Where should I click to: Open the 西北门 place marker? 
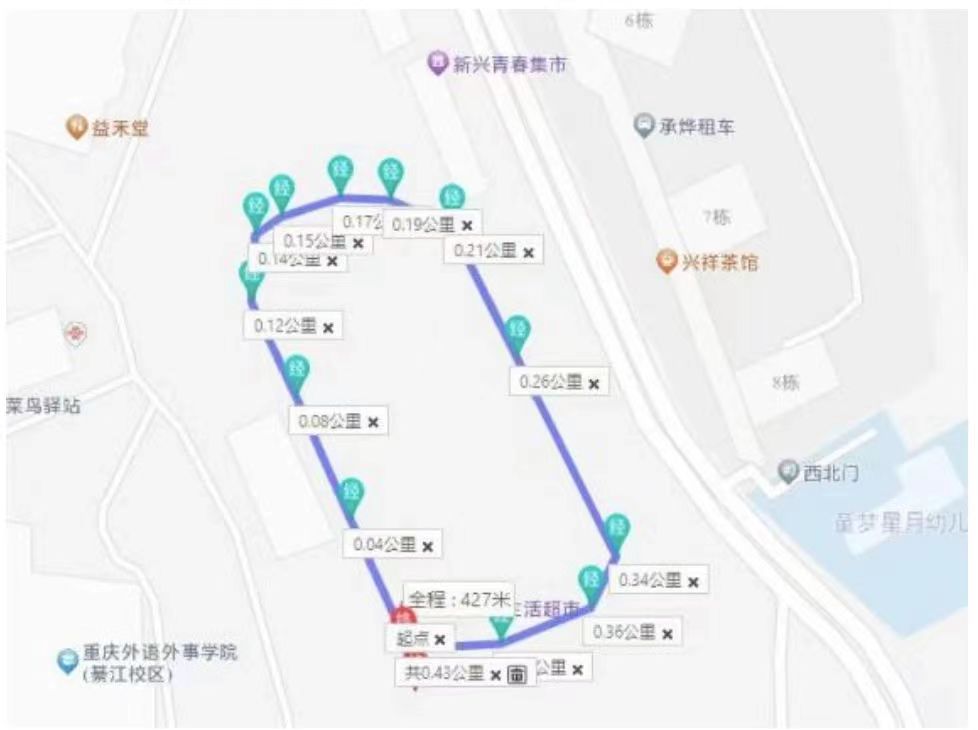(x=789, y=472)
